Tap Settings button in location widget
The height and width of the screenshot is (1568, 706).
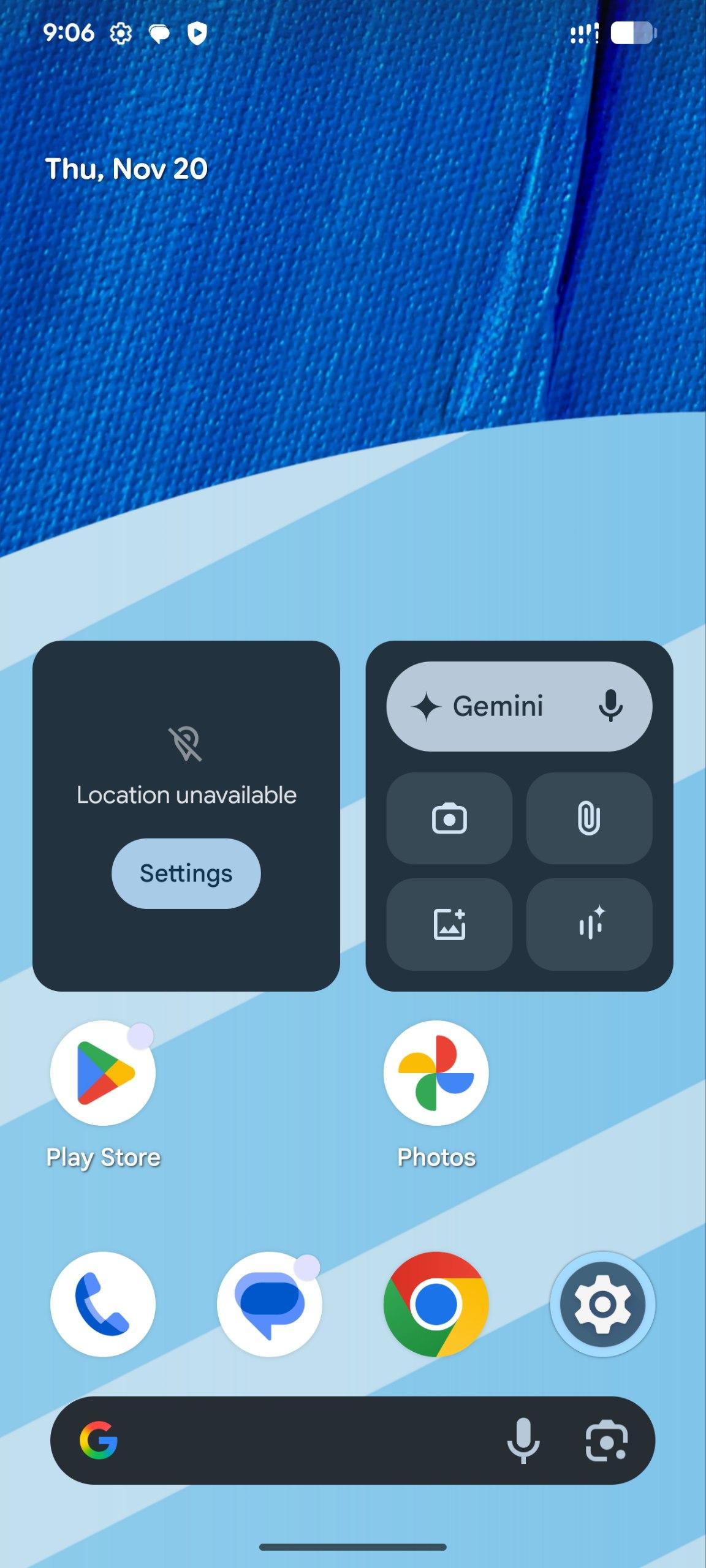(x=186, y=873)
